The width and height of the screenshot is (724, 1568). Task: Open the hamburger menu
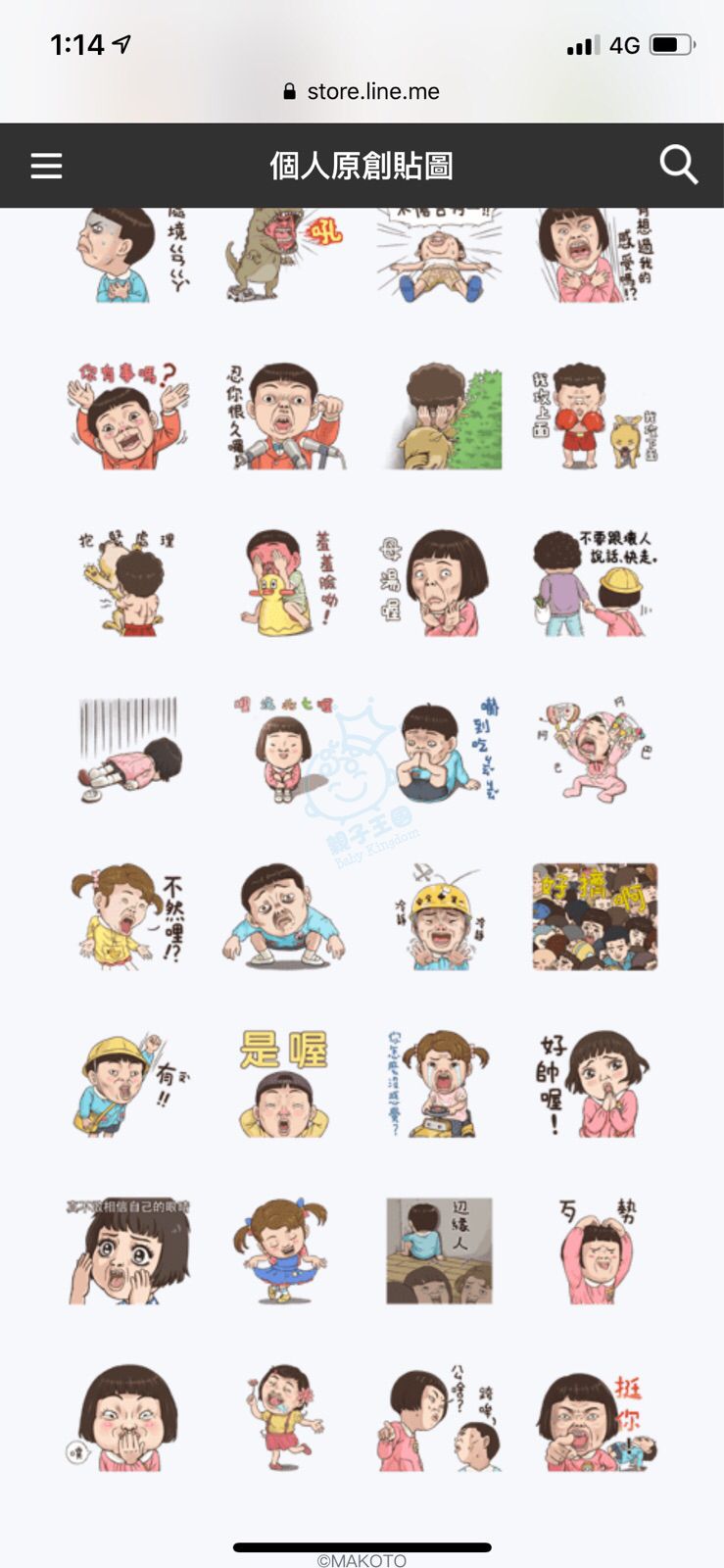46,166
